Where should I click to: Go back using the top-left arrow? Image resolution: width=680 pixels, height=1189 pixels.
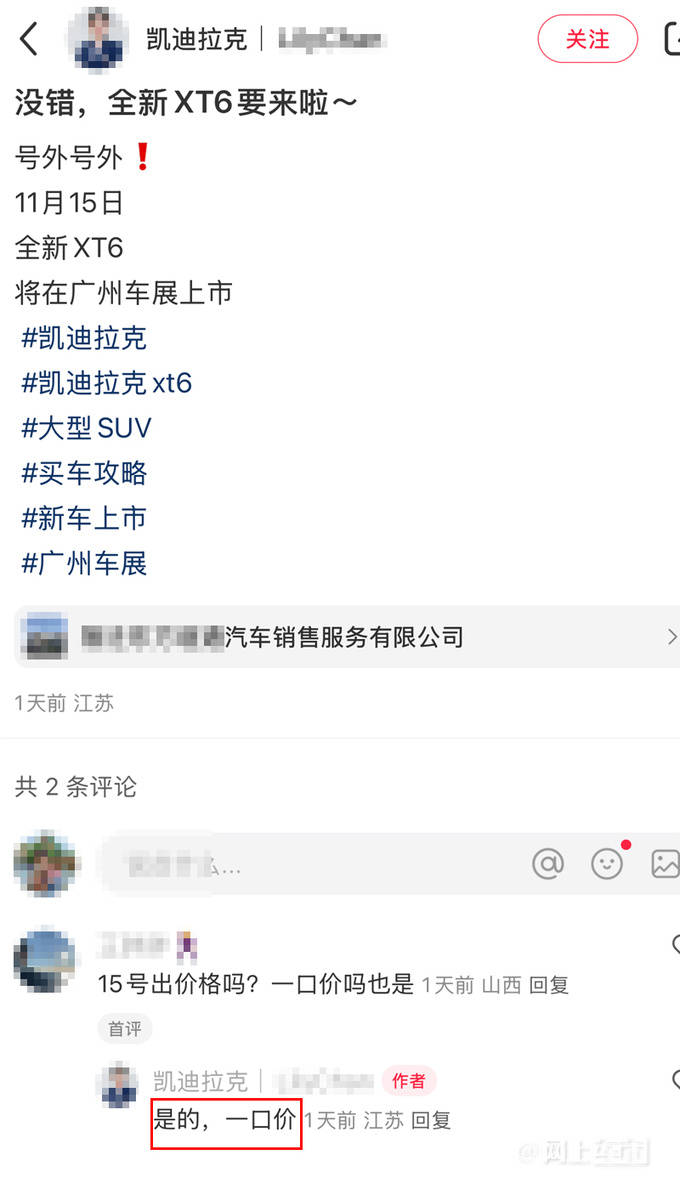click(29, 40)
